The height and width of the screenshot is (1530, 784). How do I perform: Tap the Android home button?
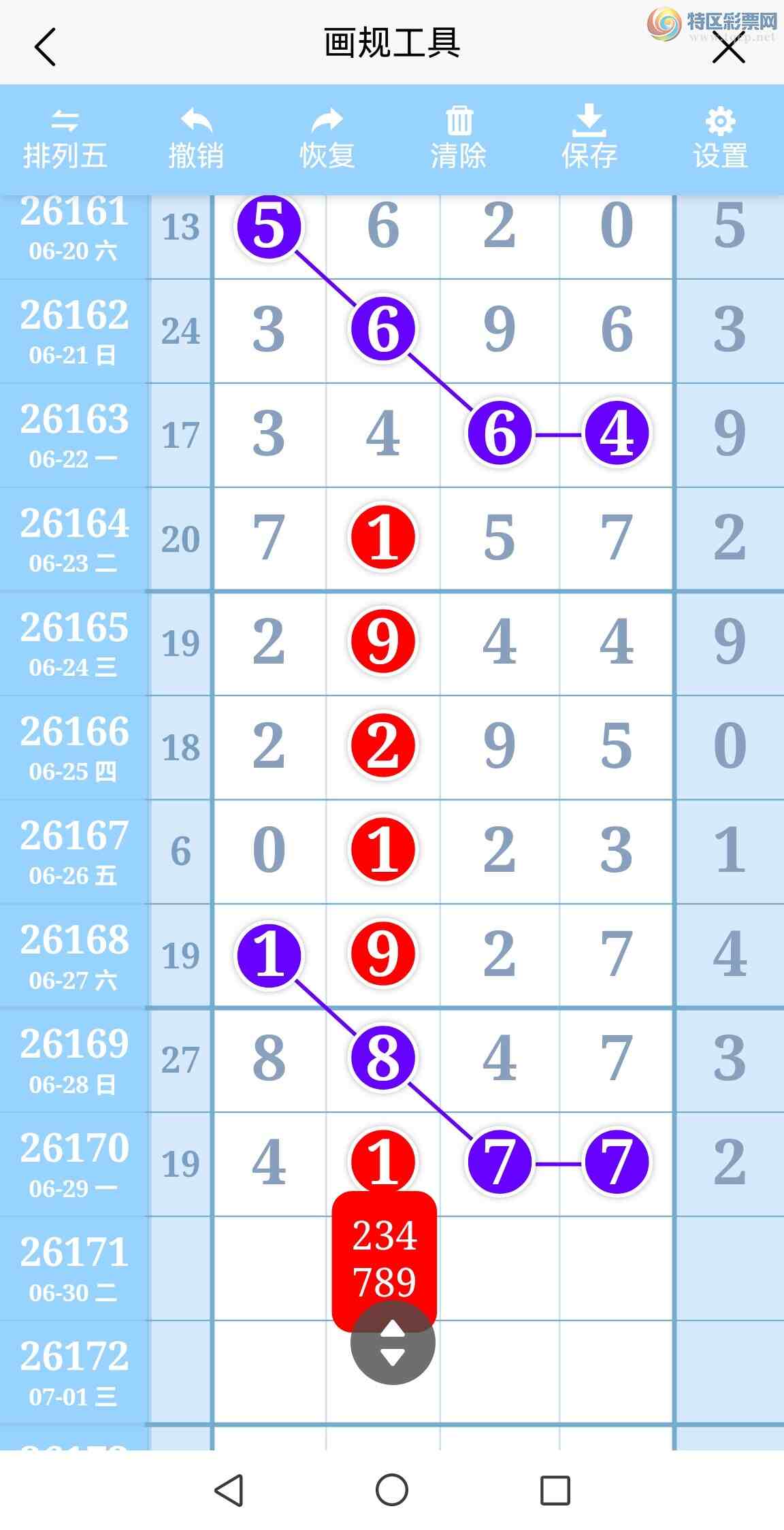[392, 1490]
